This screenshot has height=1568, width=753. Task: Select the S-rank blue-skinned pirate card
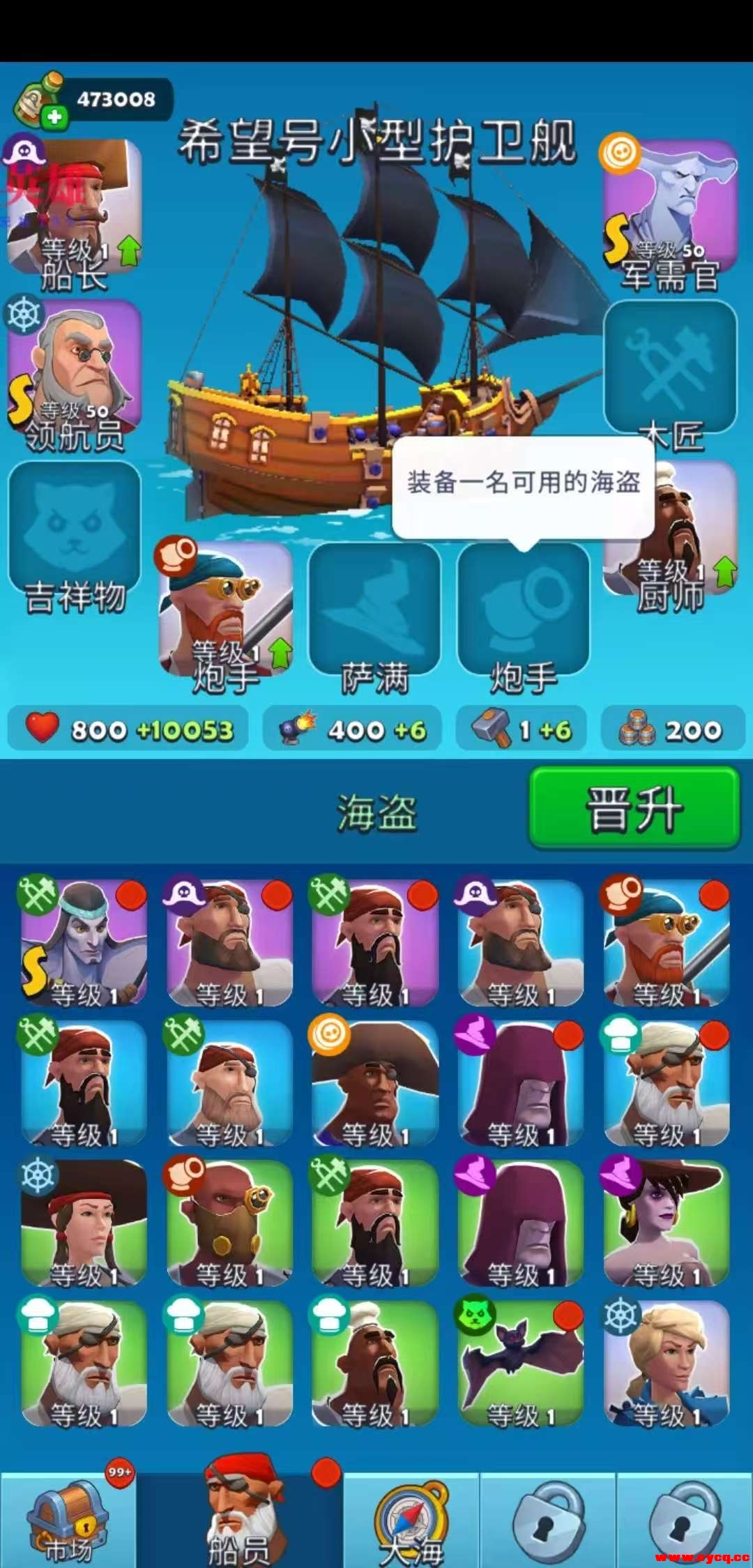(x=84, y=942)
